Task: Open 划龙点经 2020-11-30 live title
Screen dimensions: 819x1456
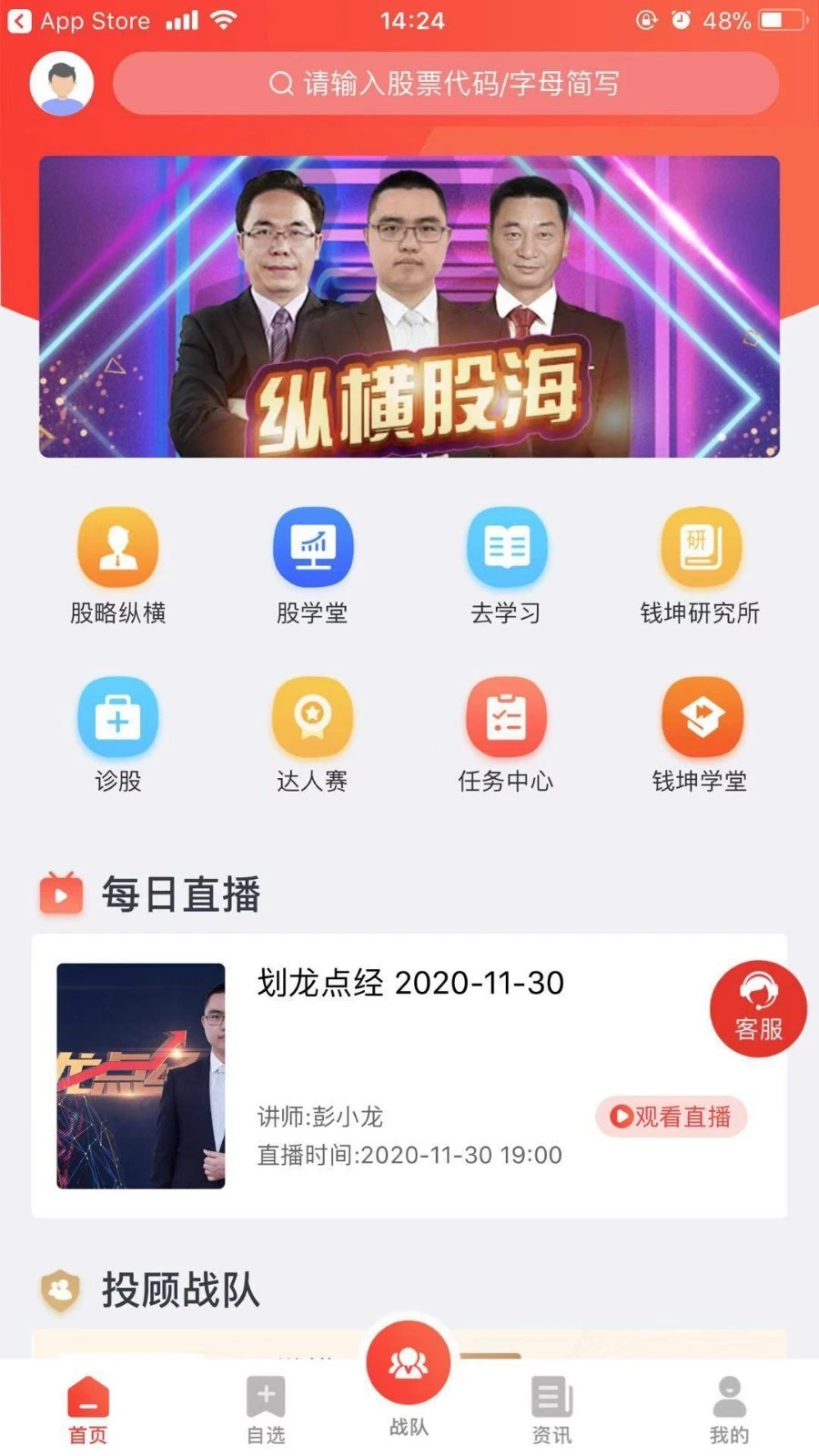Action: pos(408,983)
